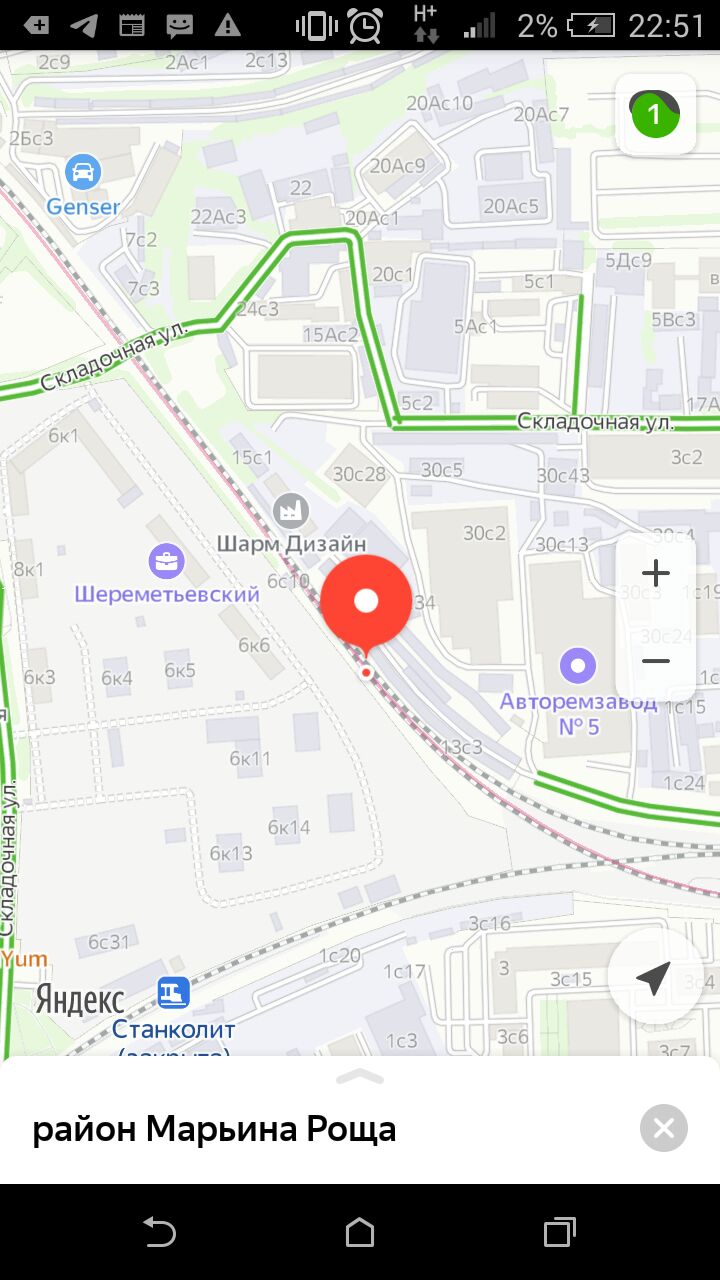The height and width of the screenshot is (1280, 720).
Task: Open the Genser car dealer marker
Action: (x=83, y=173)
